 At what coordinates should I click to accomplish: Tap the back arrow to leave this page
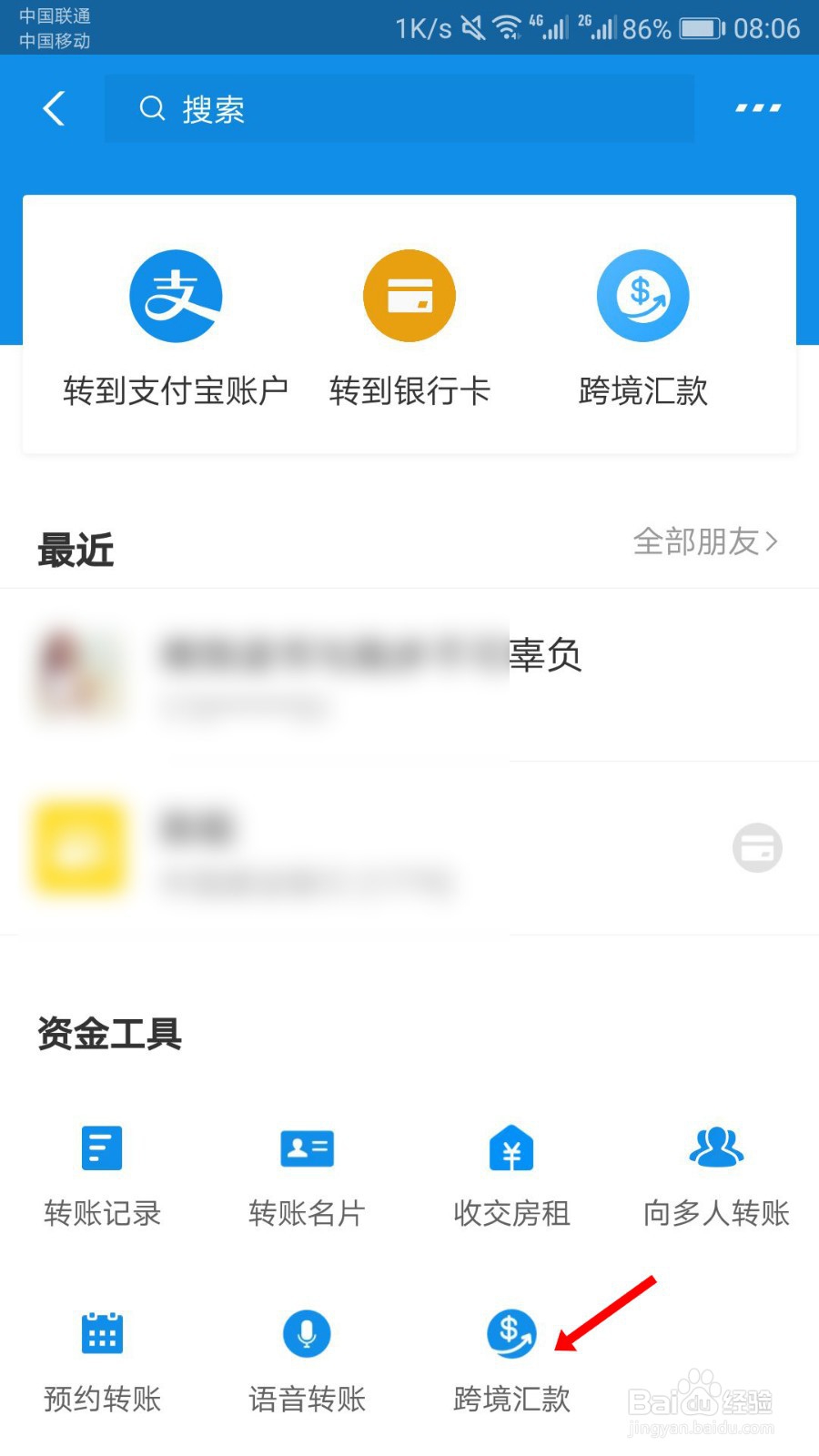coord(53,107)
